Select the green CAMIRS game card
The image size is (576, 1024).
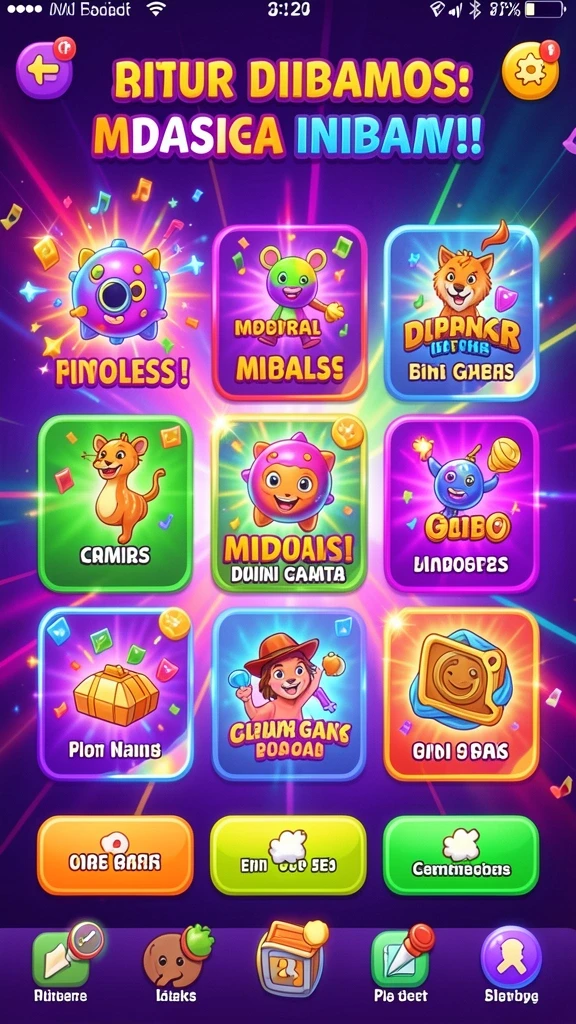[x=116, y=504]
